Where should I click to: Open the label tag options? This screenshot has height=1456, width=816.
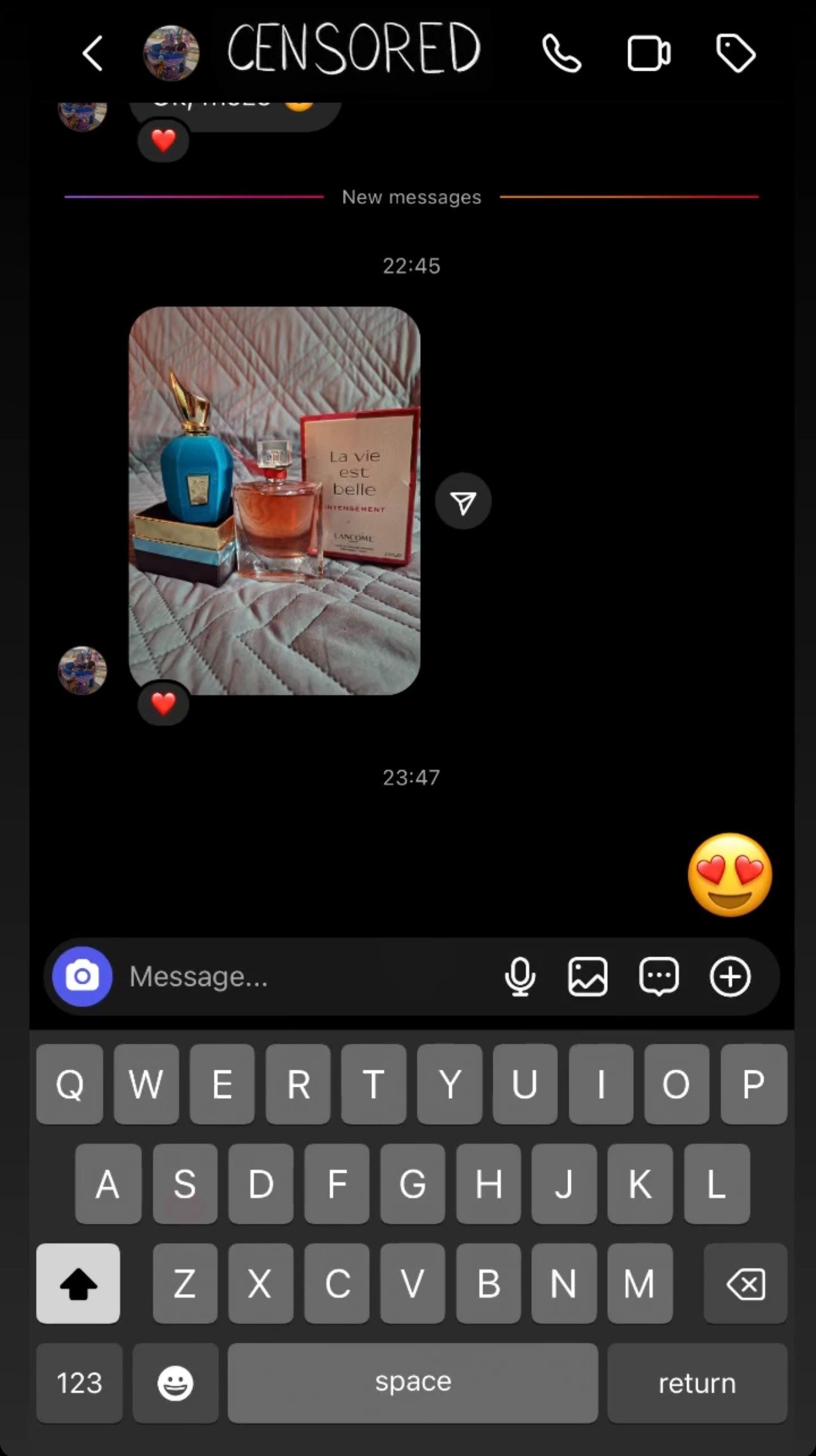736,53
